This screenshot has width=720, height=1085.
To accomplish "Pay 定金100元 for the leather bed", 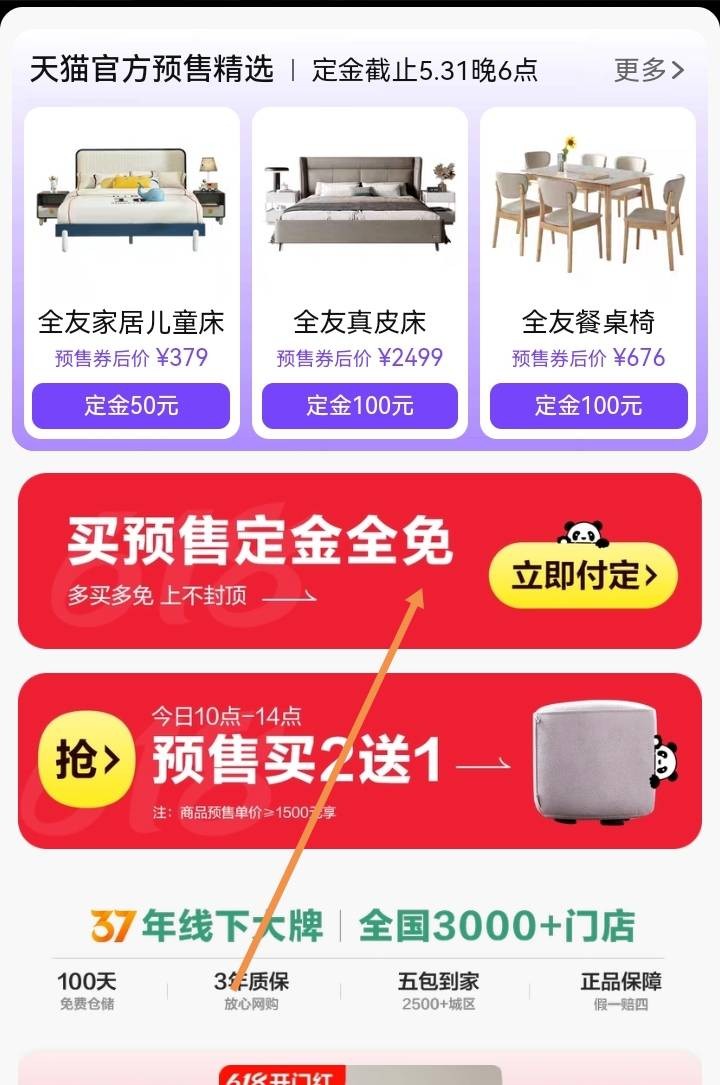I will [x=359, y=405].
